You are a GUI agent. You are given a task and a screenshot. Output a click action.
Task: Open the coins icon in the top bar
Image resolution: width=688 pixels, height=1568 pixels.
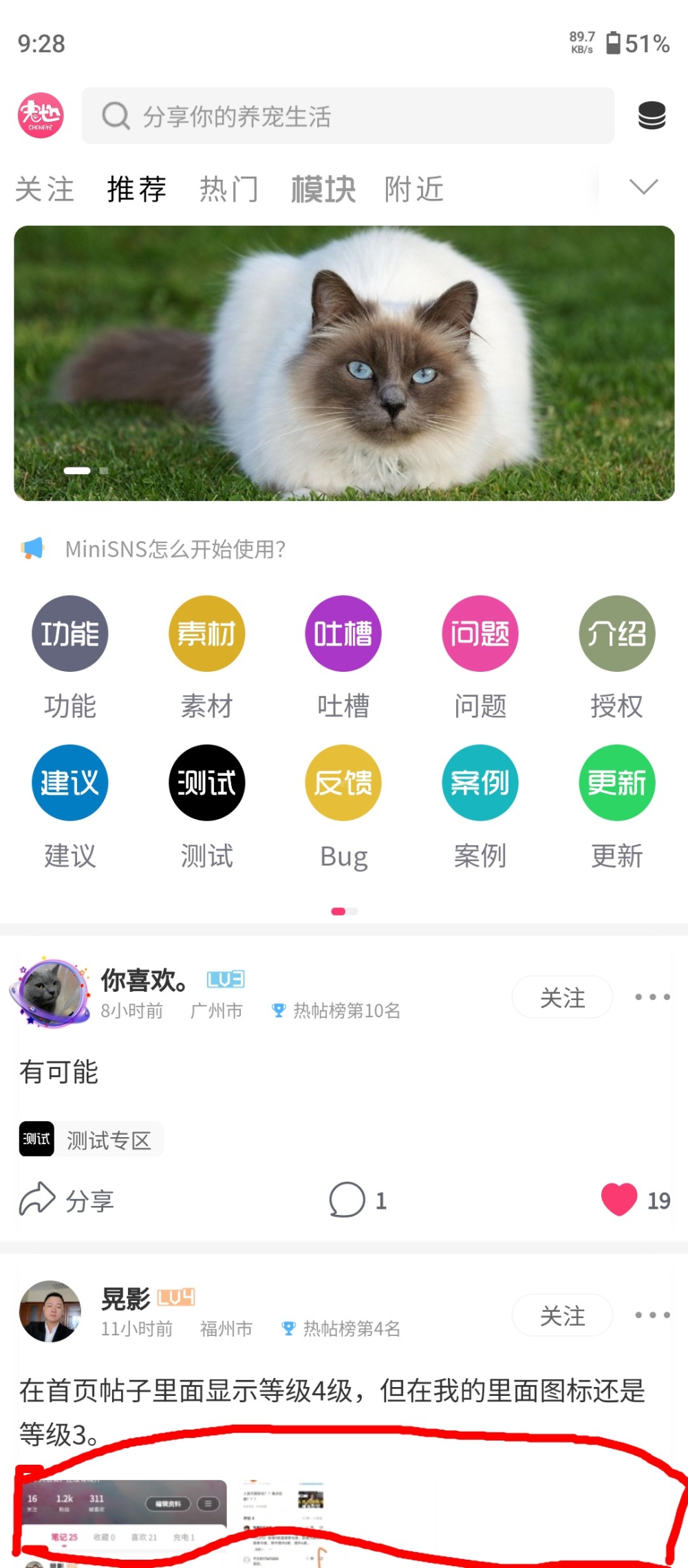651,116
